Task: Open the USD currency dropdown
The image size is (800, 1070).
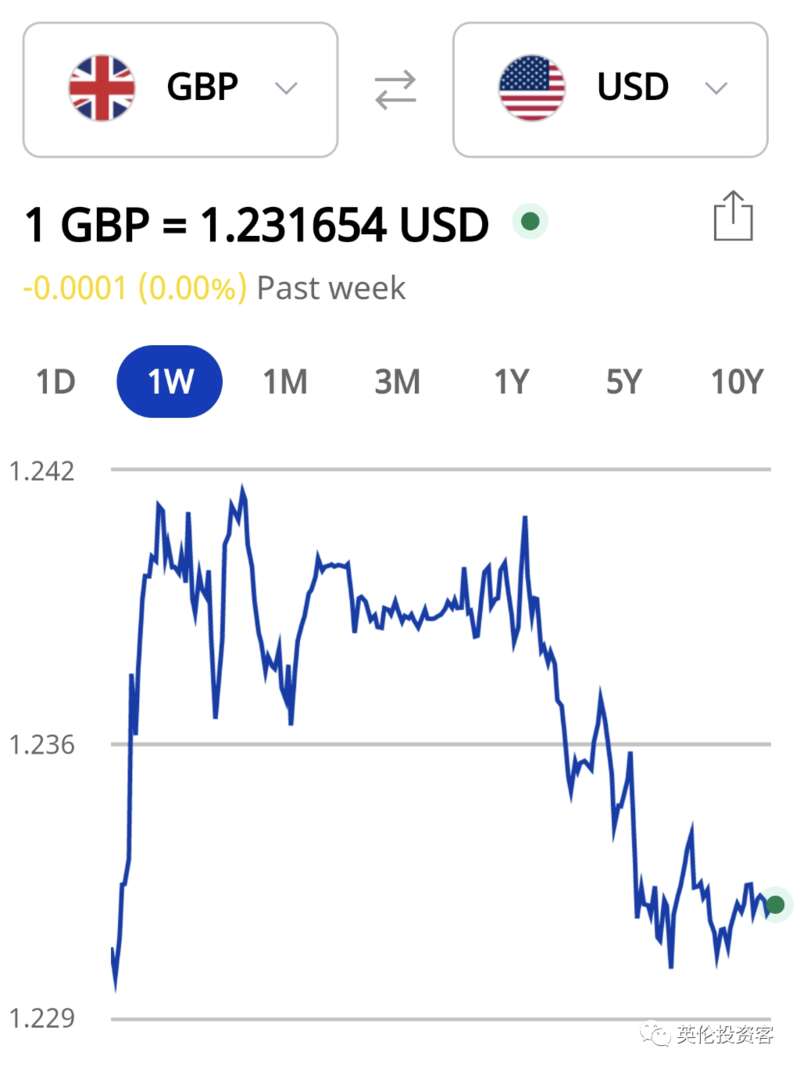Action: point(610,89)
